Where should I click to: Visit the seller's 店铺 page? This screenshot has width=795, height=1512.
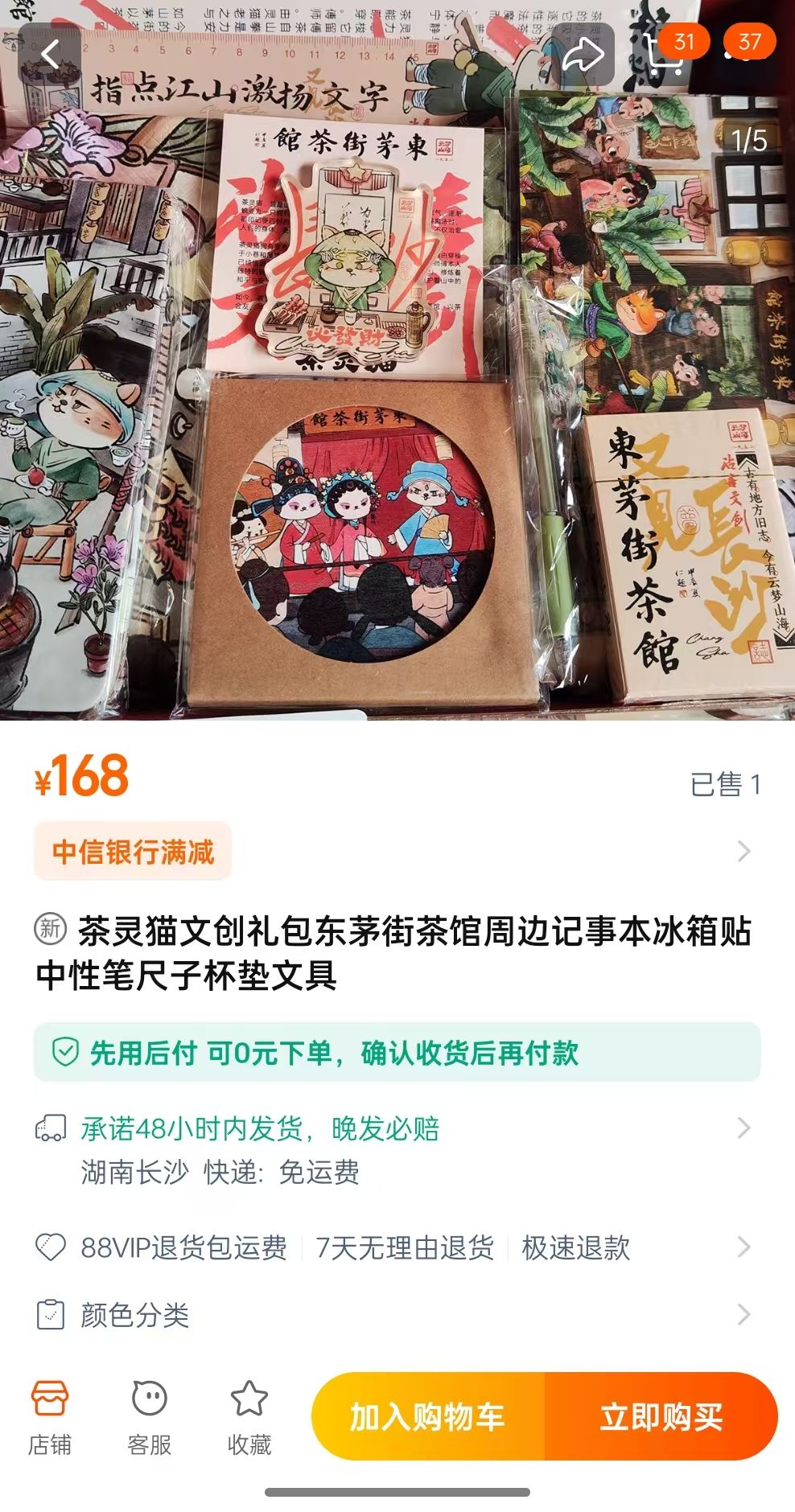point(50,1419)
